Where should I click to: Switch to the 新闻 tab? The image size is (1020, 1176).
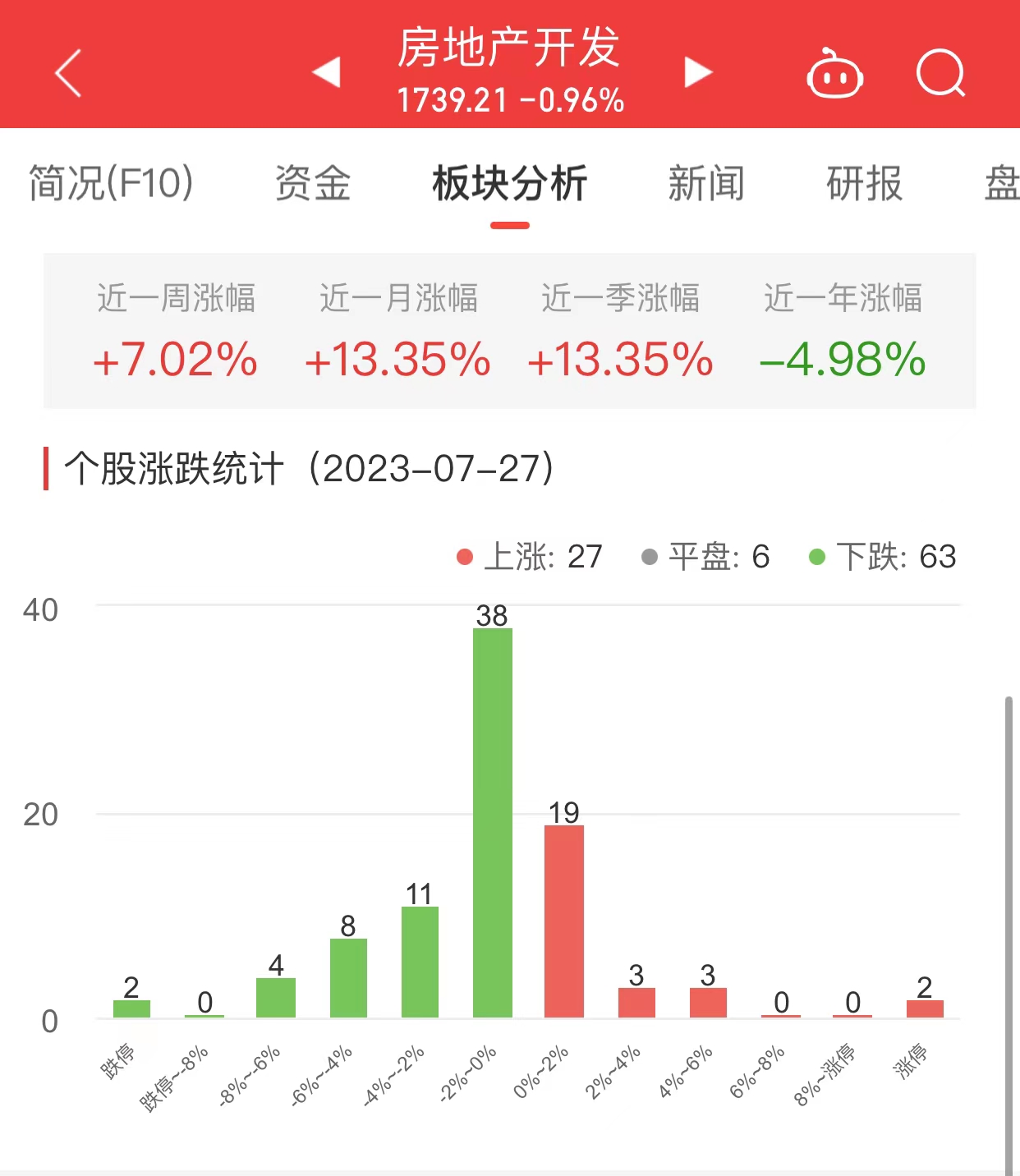click(x=706, y=183)
